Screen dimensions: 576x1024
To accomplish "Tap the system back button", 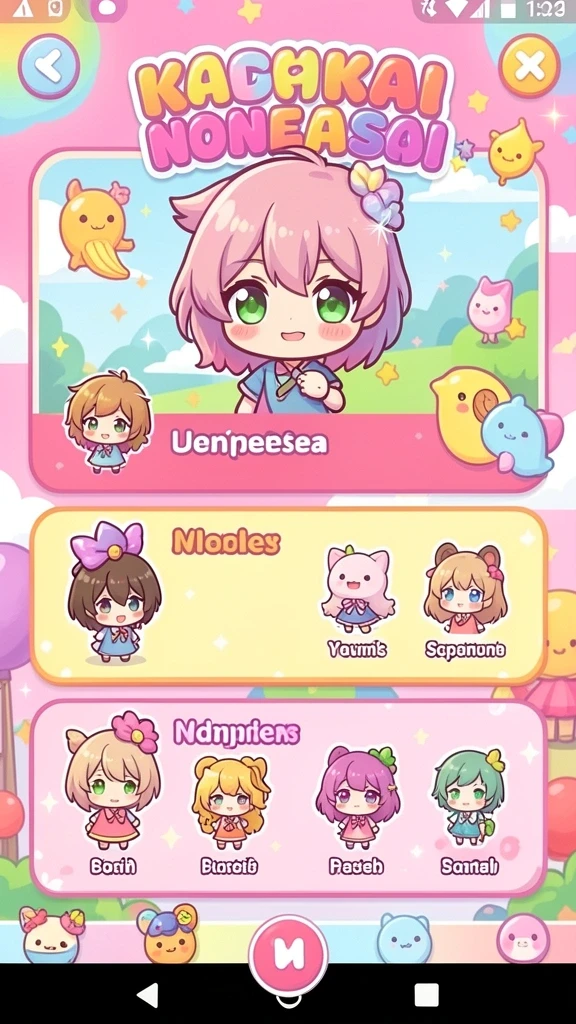I will pos(148,995).
